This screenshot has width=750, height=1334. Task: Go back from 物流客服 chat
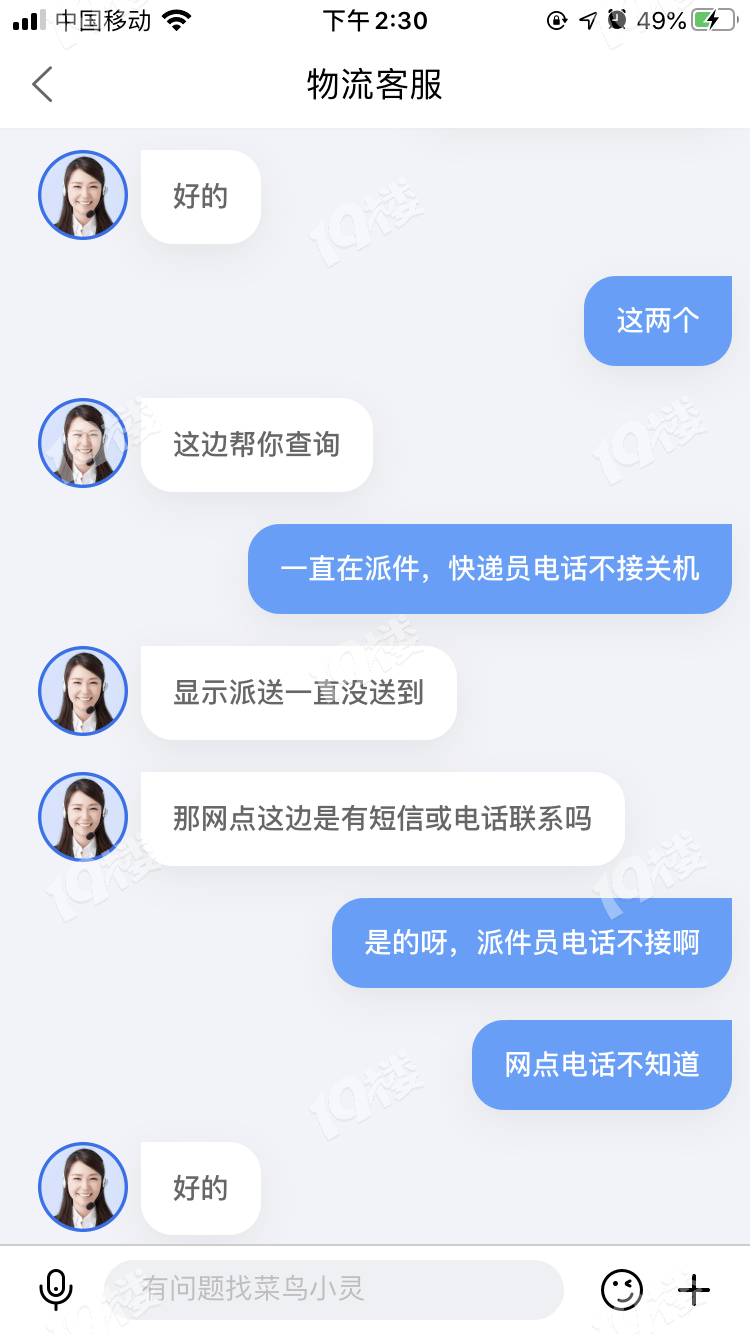click(42, 85)
